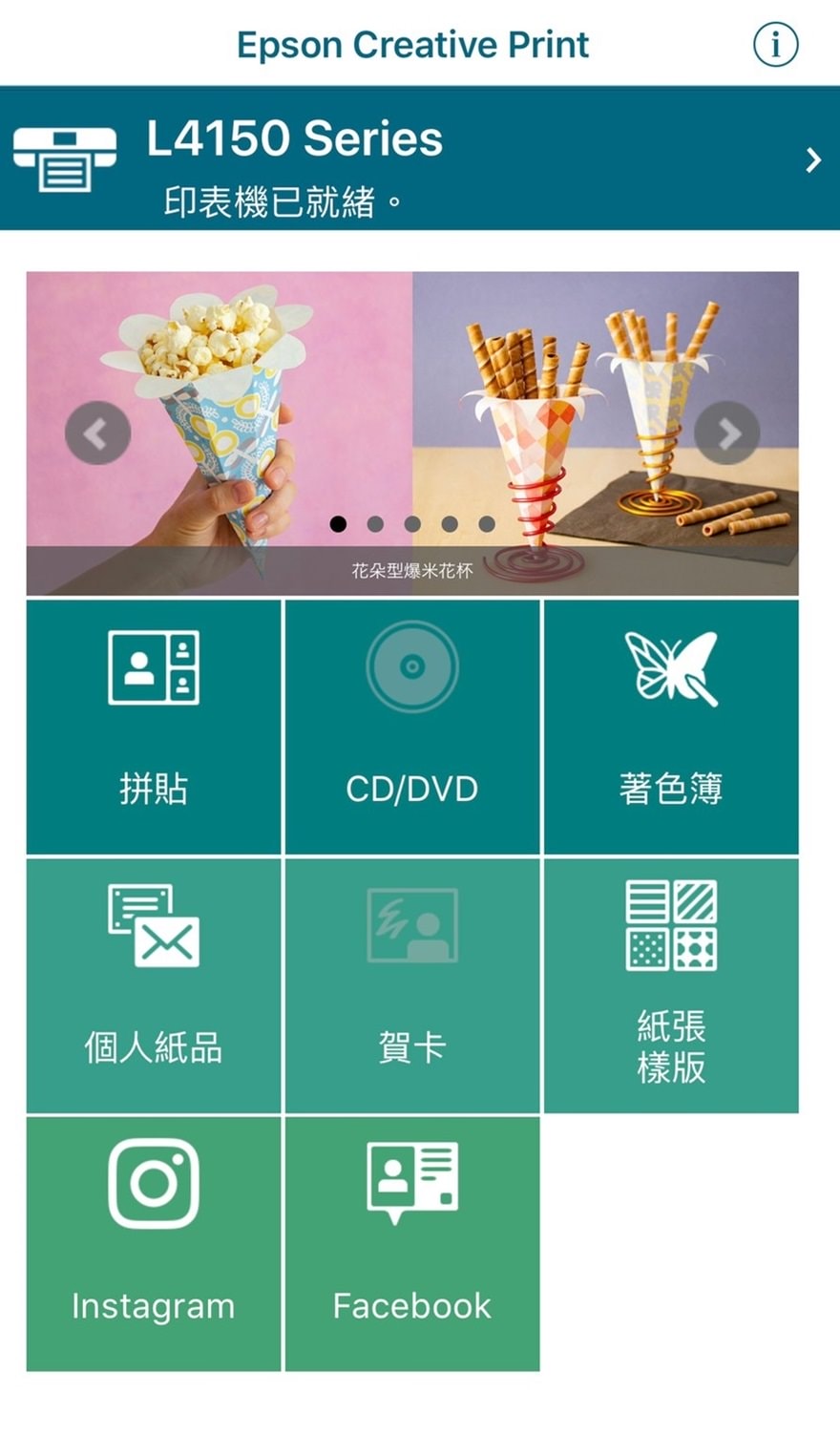Open the 著色簿 coloring book tile
This screenshot has height=1435, width=840.
pyautogui.click(x=671, y=728)
